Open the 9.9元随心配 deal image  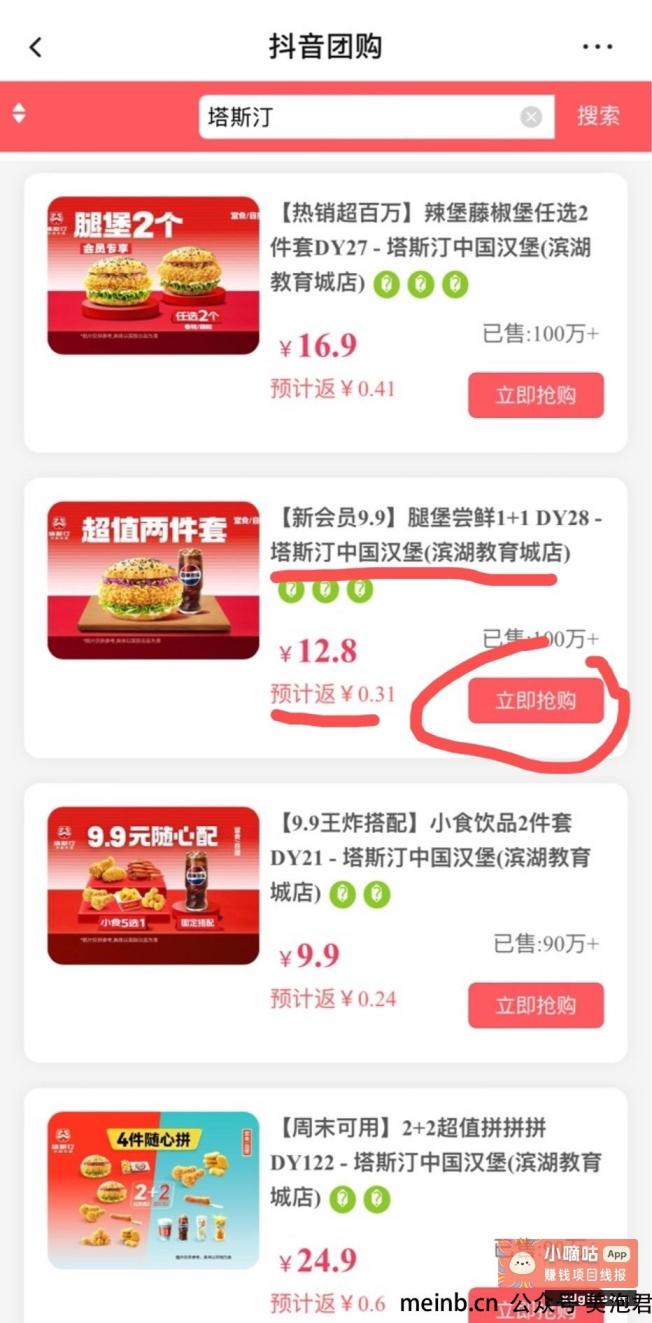(153, 885)
